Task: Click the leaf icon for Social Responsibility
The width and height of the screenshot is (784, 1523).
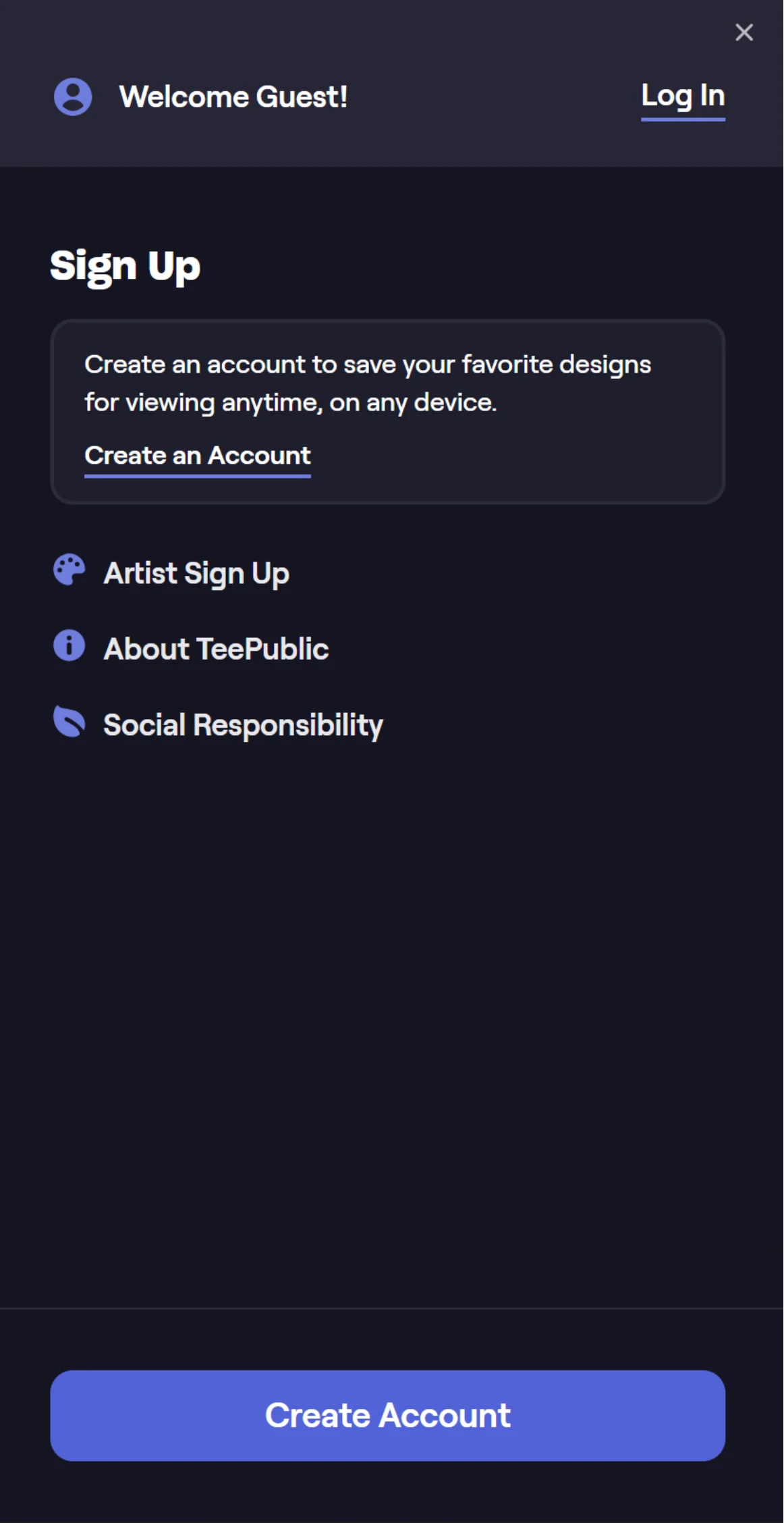Action: (x=69, y=722)
